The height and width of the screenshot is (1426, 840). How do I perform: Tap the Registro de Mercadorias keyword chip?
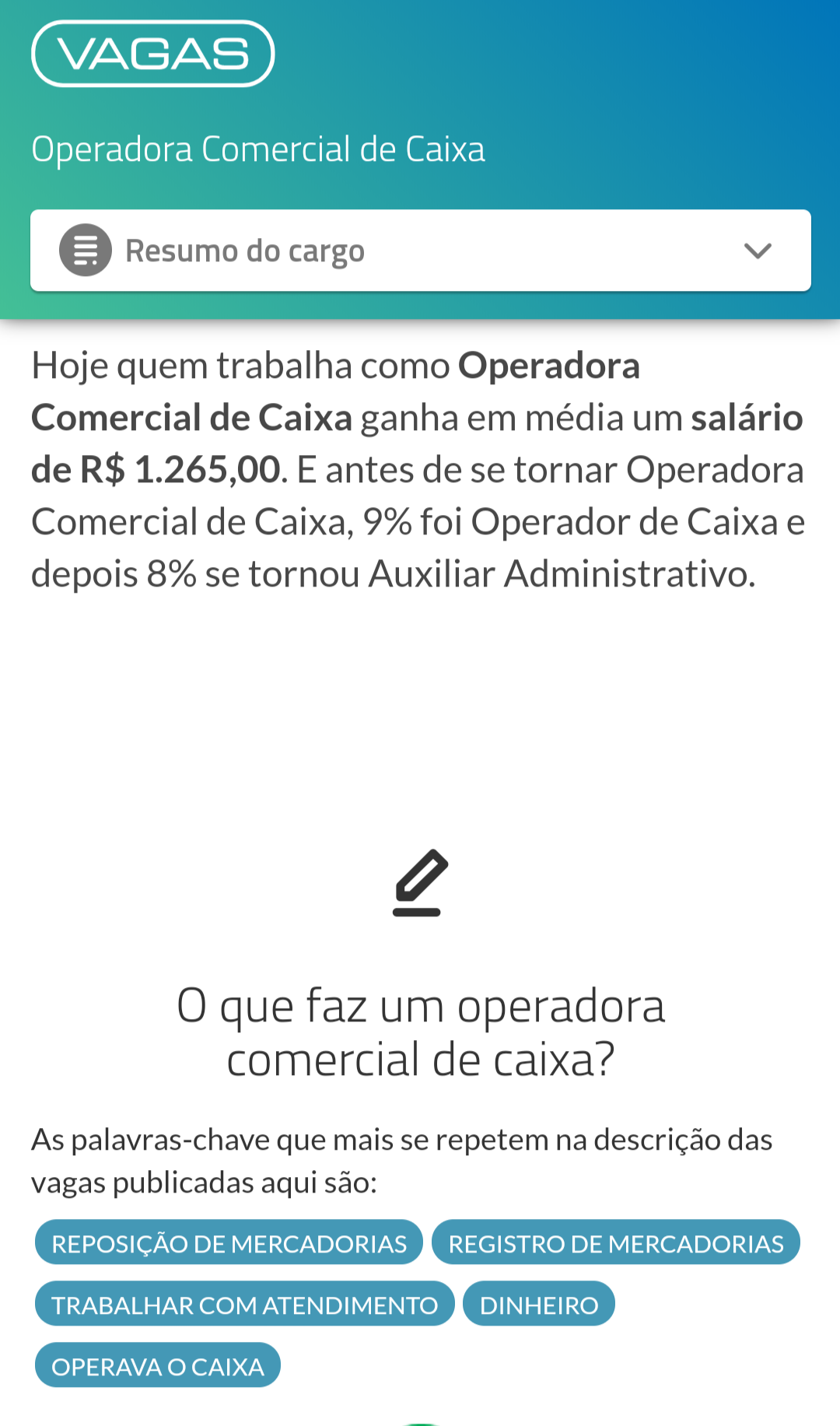click(x=615, y=1242)
